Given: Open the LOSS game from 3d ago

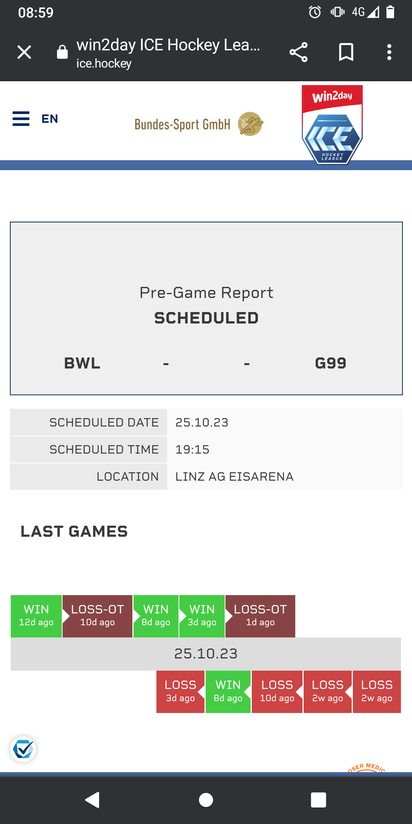Looking at the screenshot, I should 180,692.
